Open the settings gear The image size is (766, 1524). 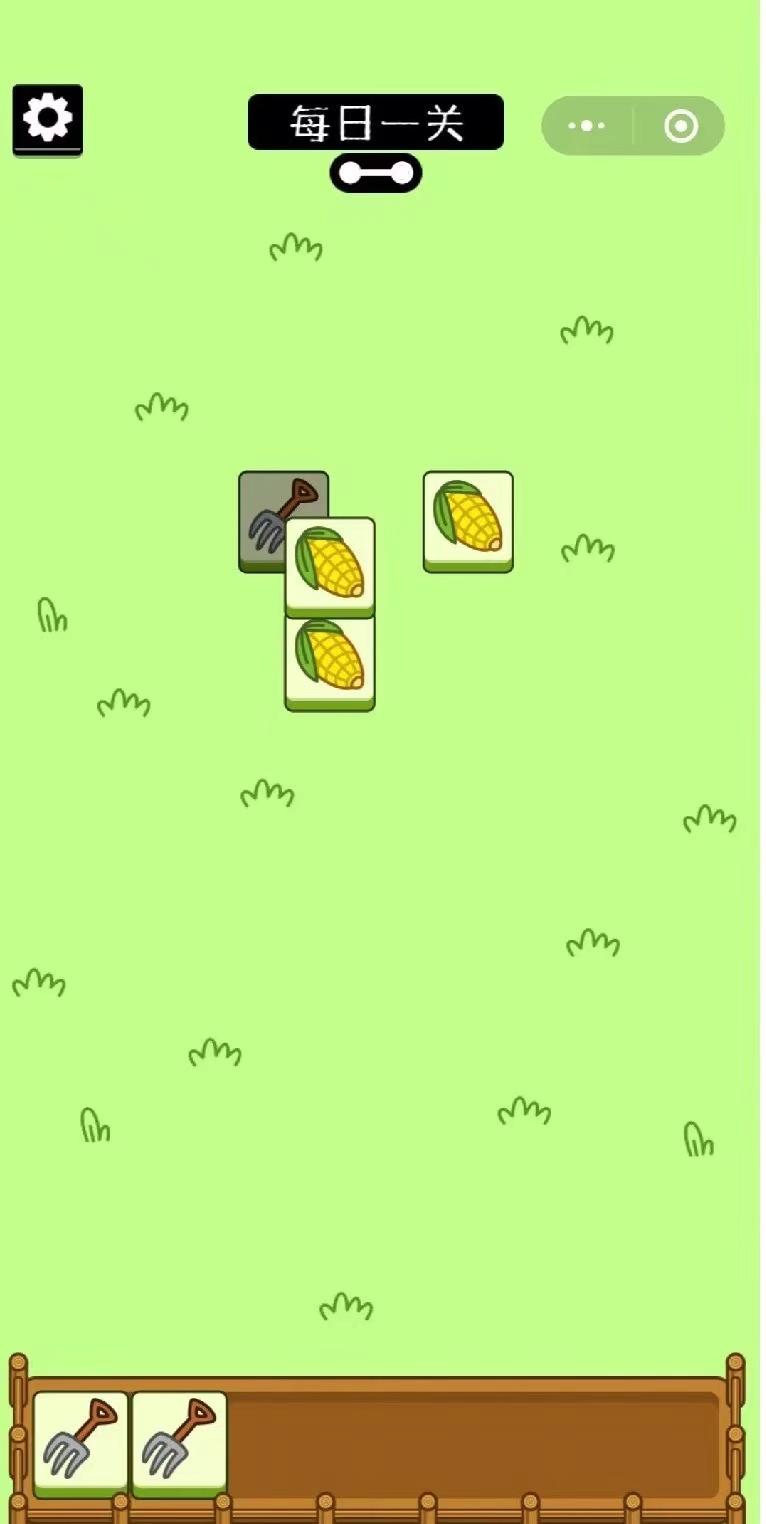(47, 120)
